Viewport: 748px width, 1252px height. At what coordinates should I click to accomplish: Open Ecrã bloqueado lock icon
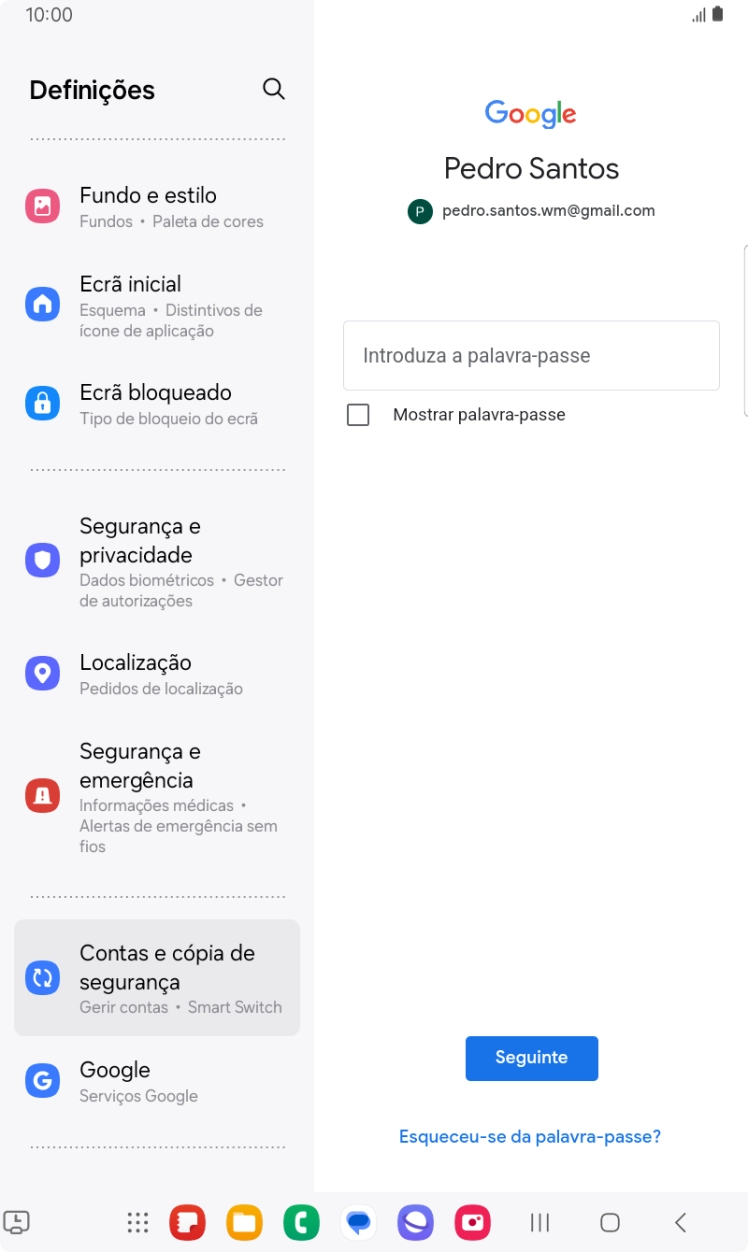tap(42, 403)
